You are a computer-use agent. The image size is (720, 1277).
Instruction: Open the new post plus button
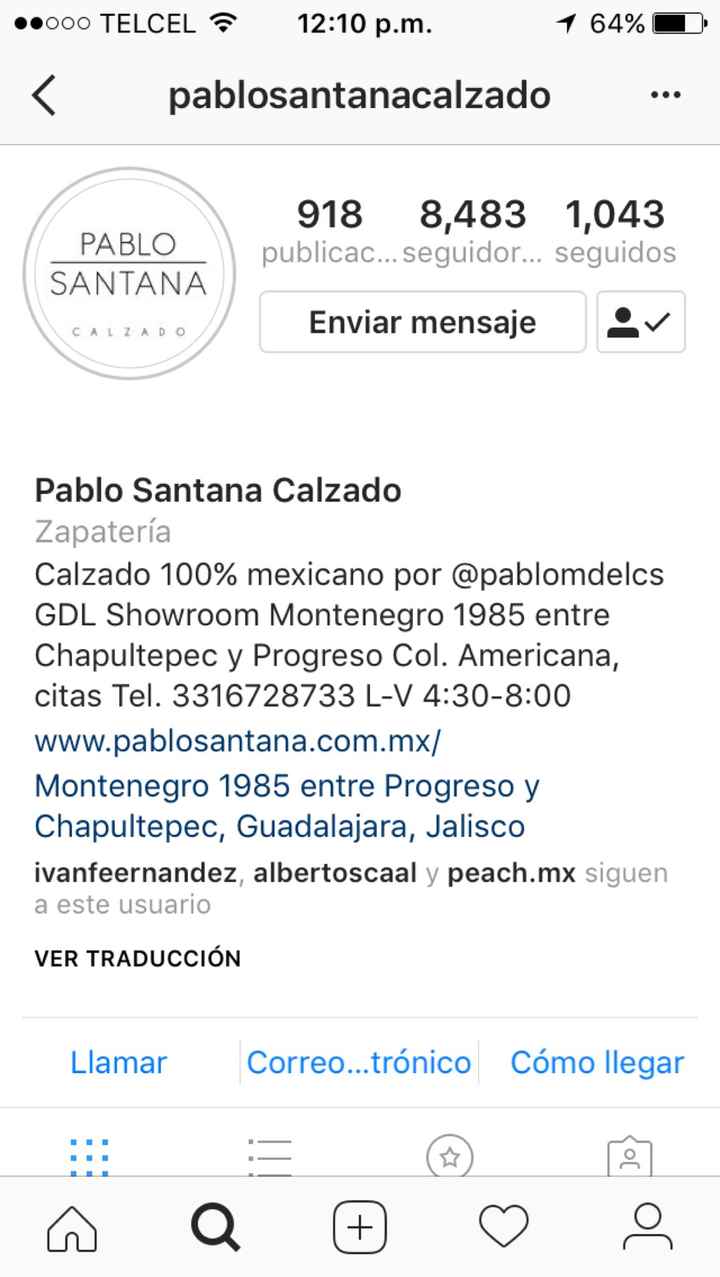359,1226
